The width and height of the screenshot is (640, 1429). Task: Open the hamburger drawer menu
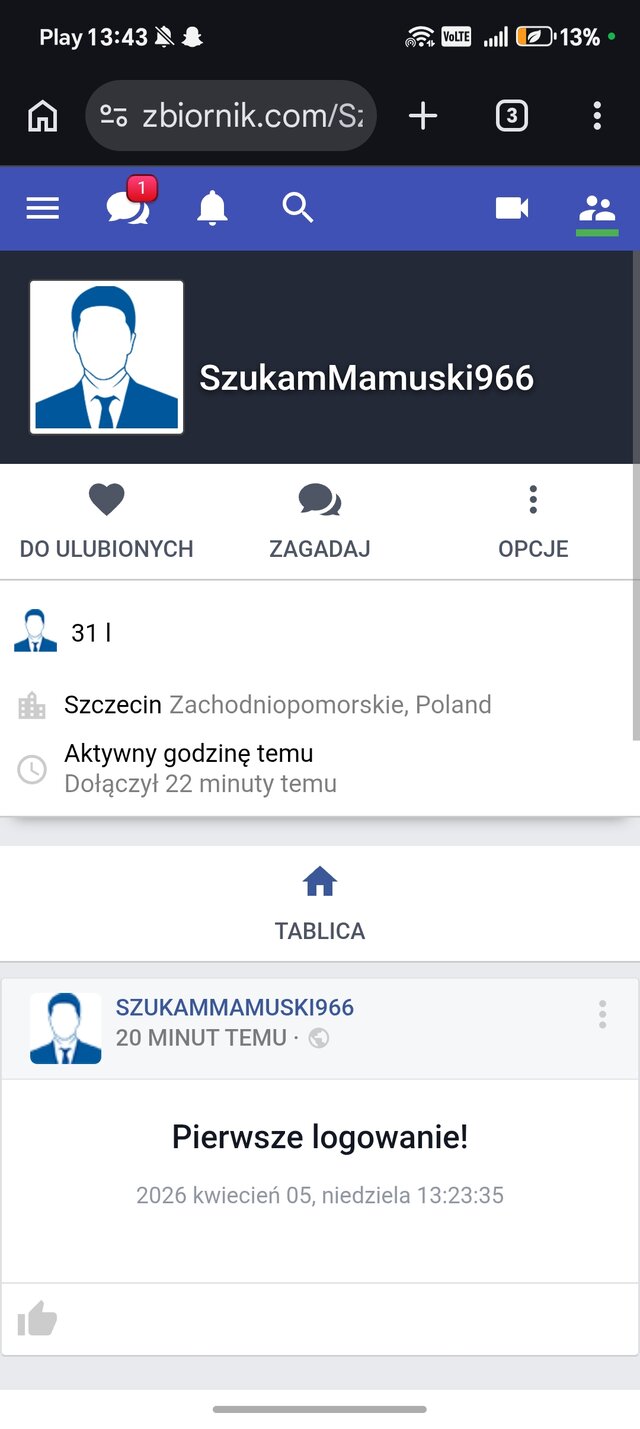pos(42,208)
